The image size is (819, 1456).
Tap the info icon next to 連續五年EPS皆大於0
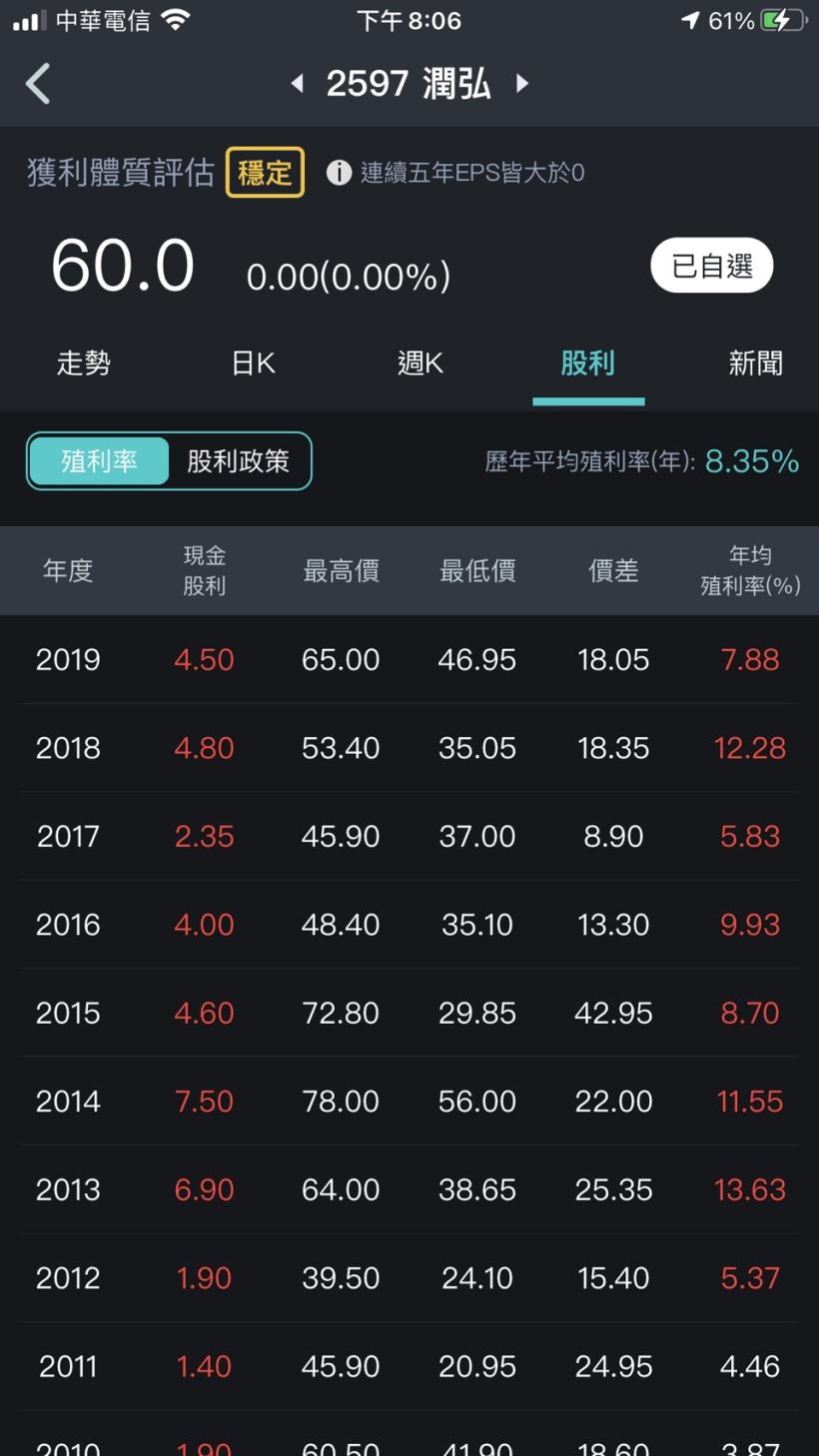coord(340,172)
